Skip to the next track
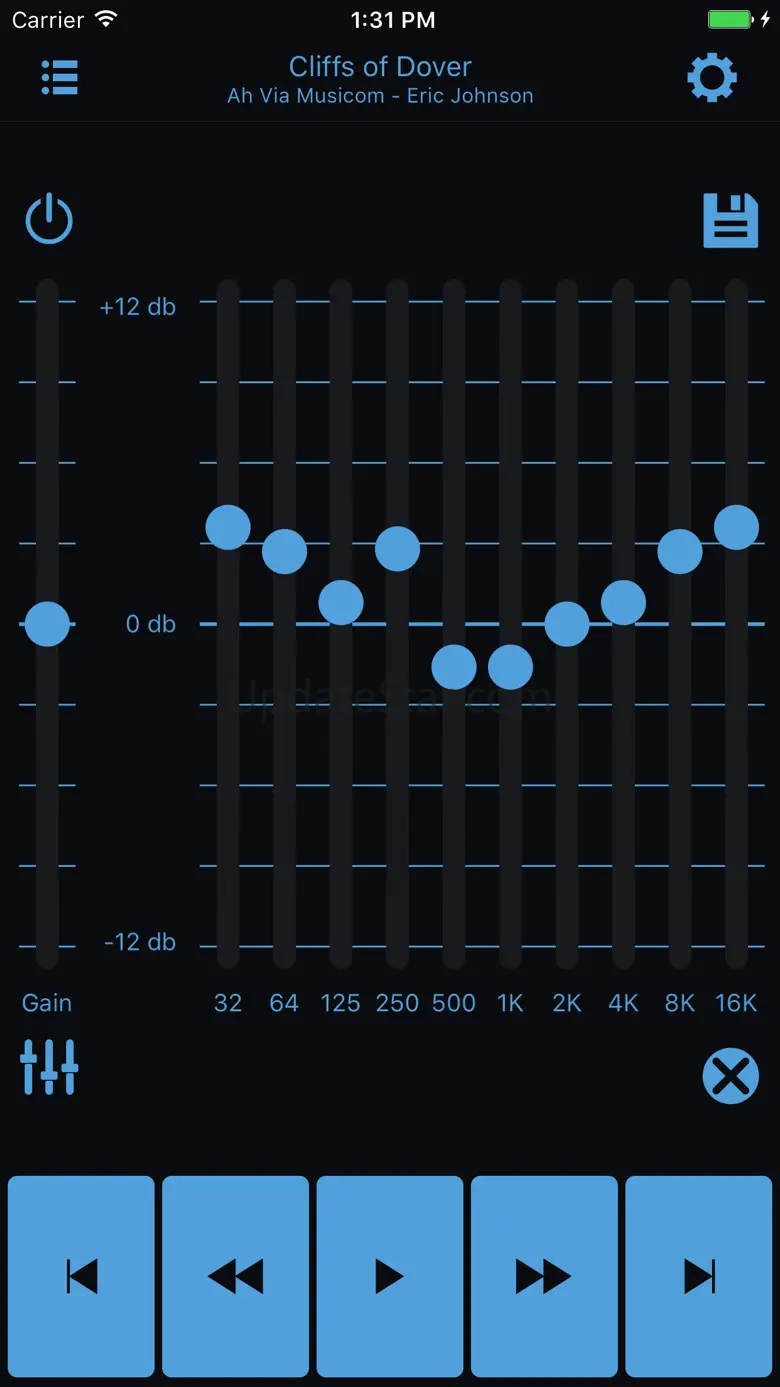Image resolution: width=780 pixels, height=1387 pixels. 698,1276
